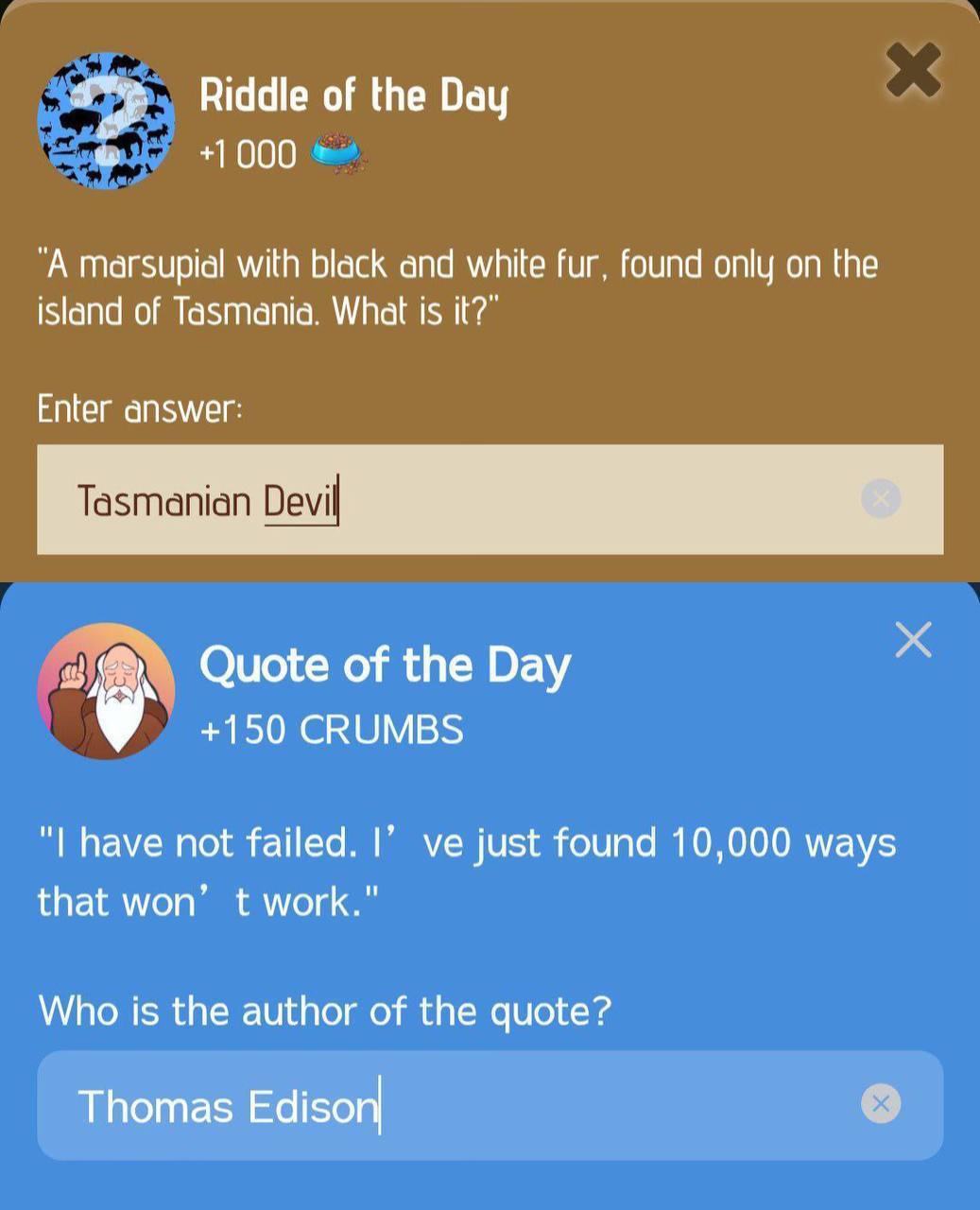Close the Riddle of the Day dialog
Viewport: 980px width, 1210px height.
tap(913, 70)
